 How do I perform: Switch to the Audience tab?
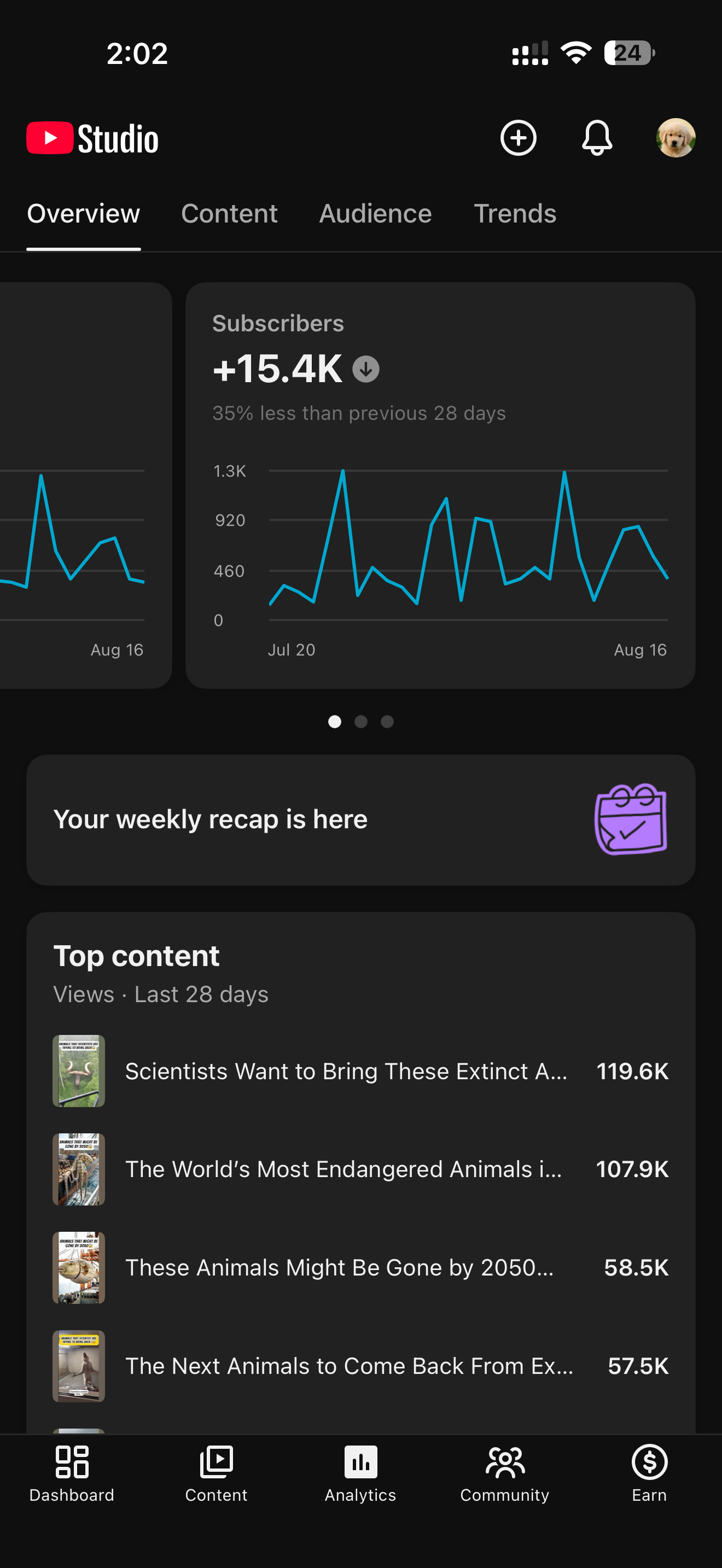click(x=375, y=214)
